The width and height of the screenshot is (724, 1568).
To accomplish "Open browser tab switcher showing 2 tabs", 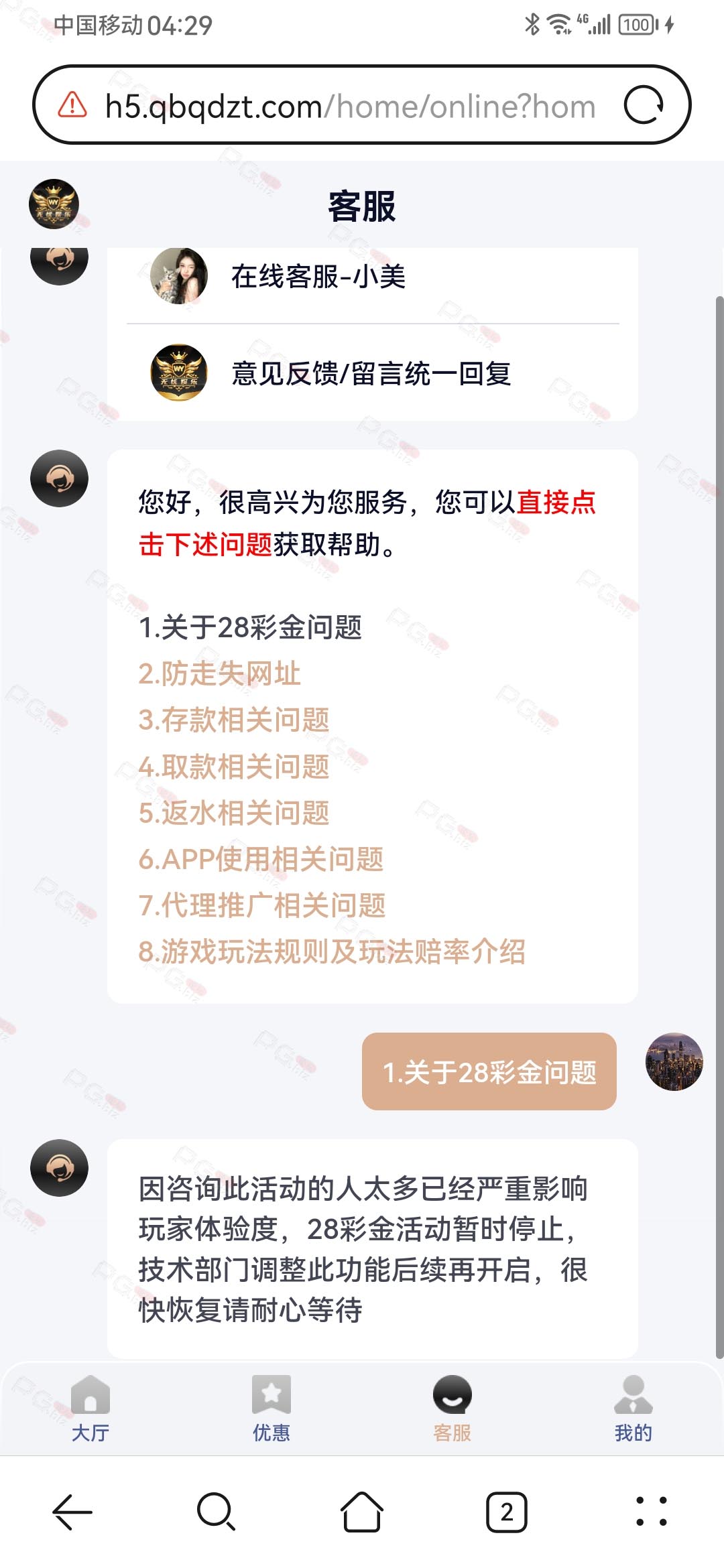I will (x=506, y=1512).
